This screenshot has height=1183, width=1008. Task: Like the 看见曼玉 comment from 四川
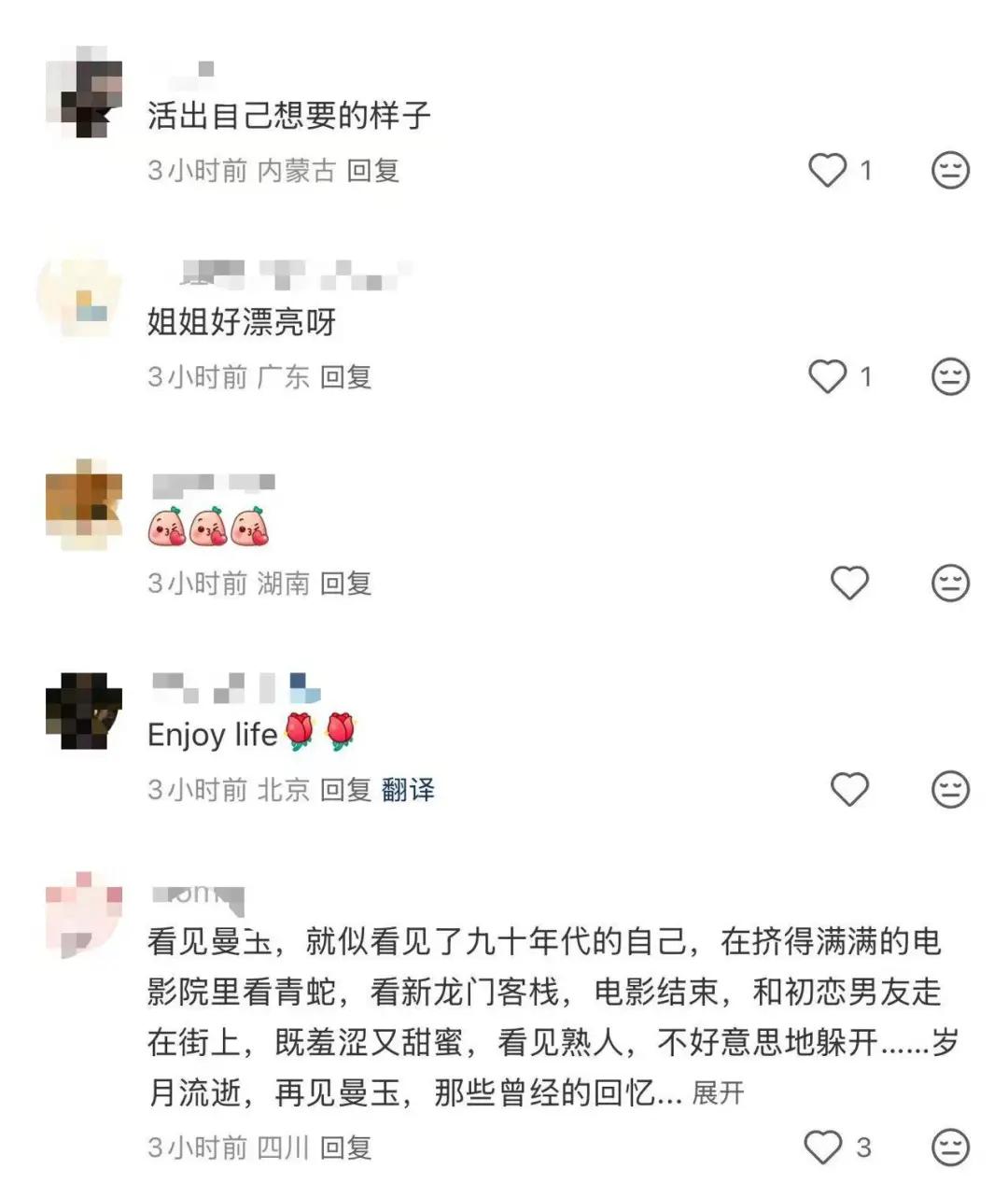click(x=823, y=1147)
